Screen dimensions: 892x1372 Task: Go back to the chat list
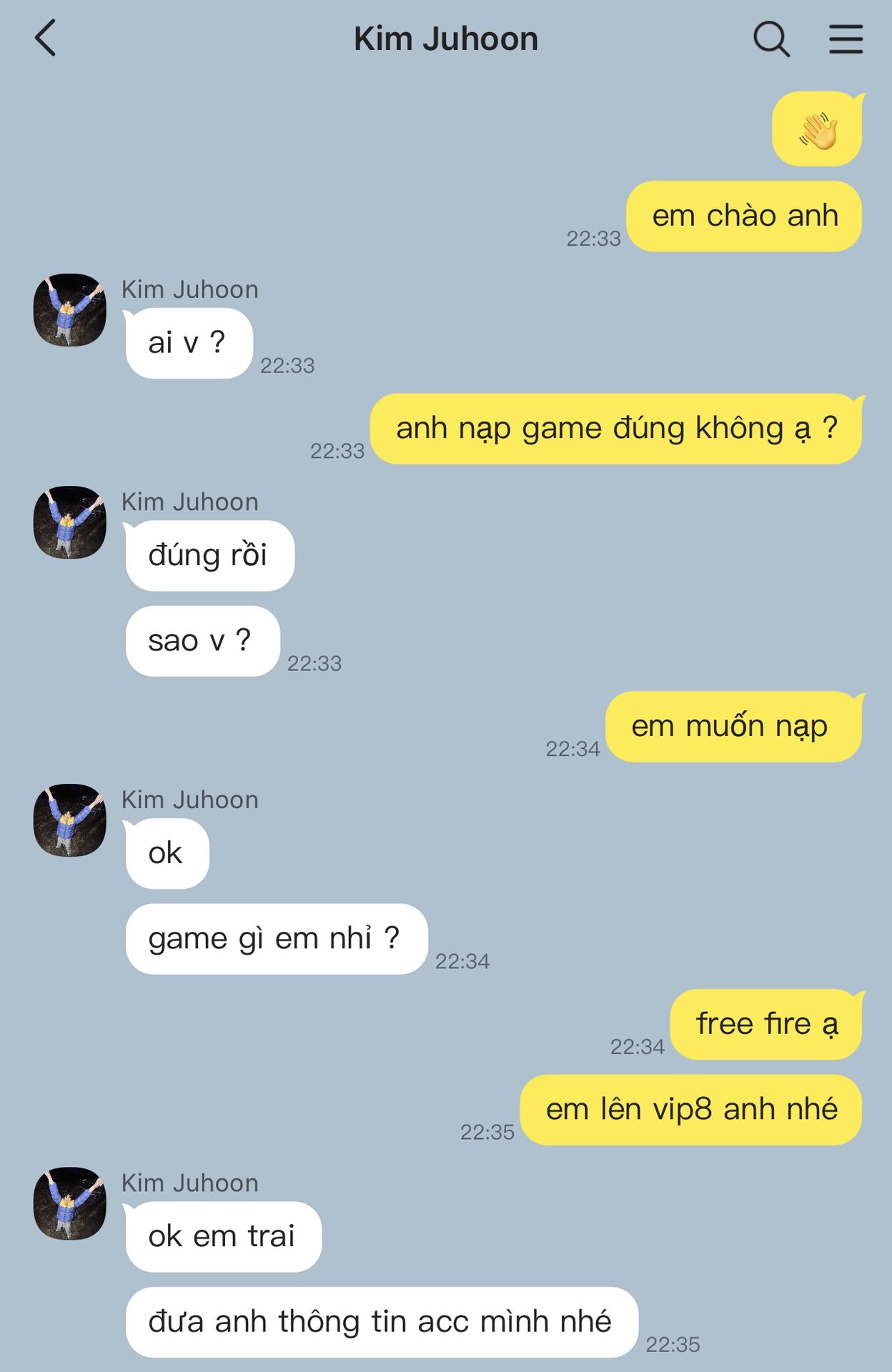[x=45, y=38]
